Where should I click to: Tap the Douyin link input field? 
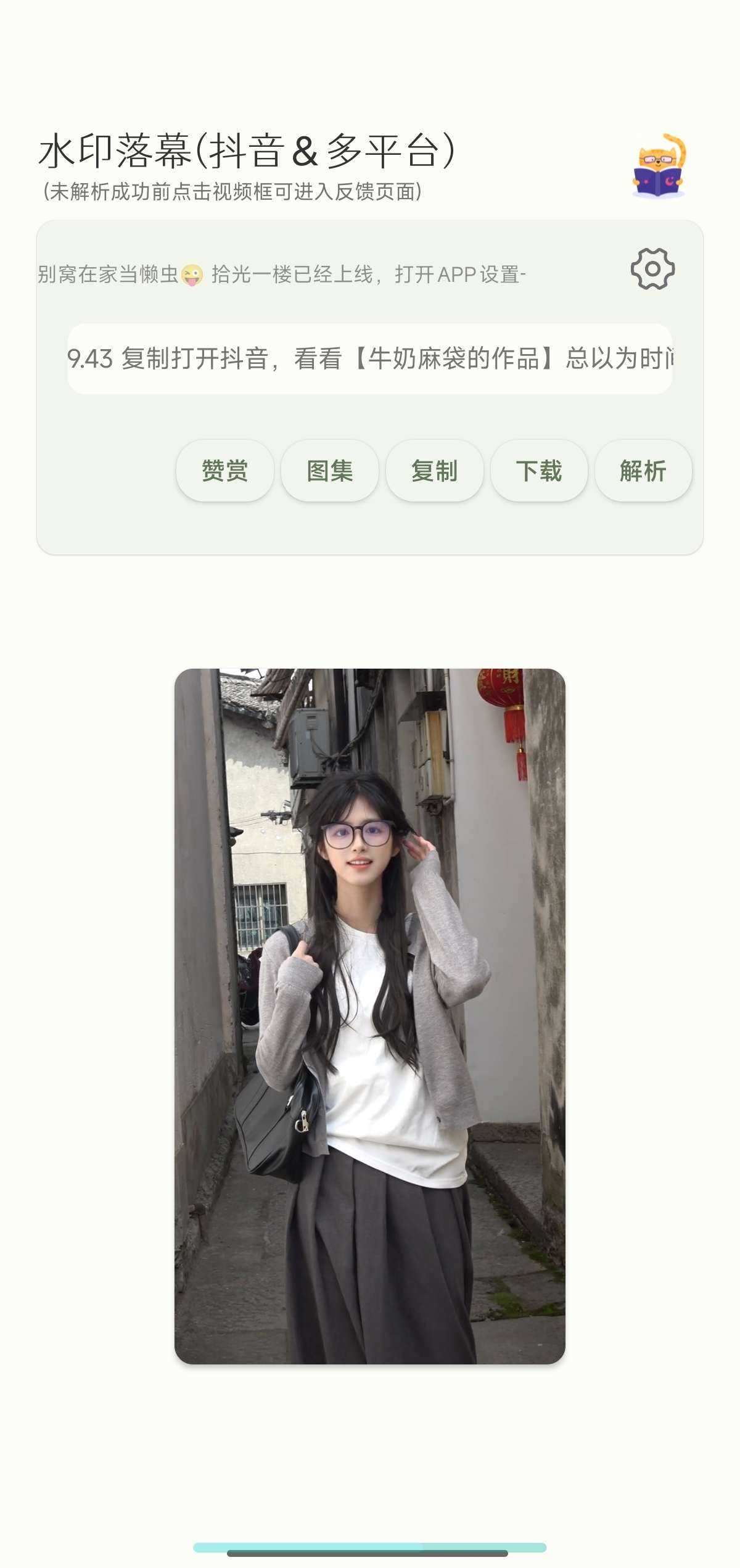point(369,359)
